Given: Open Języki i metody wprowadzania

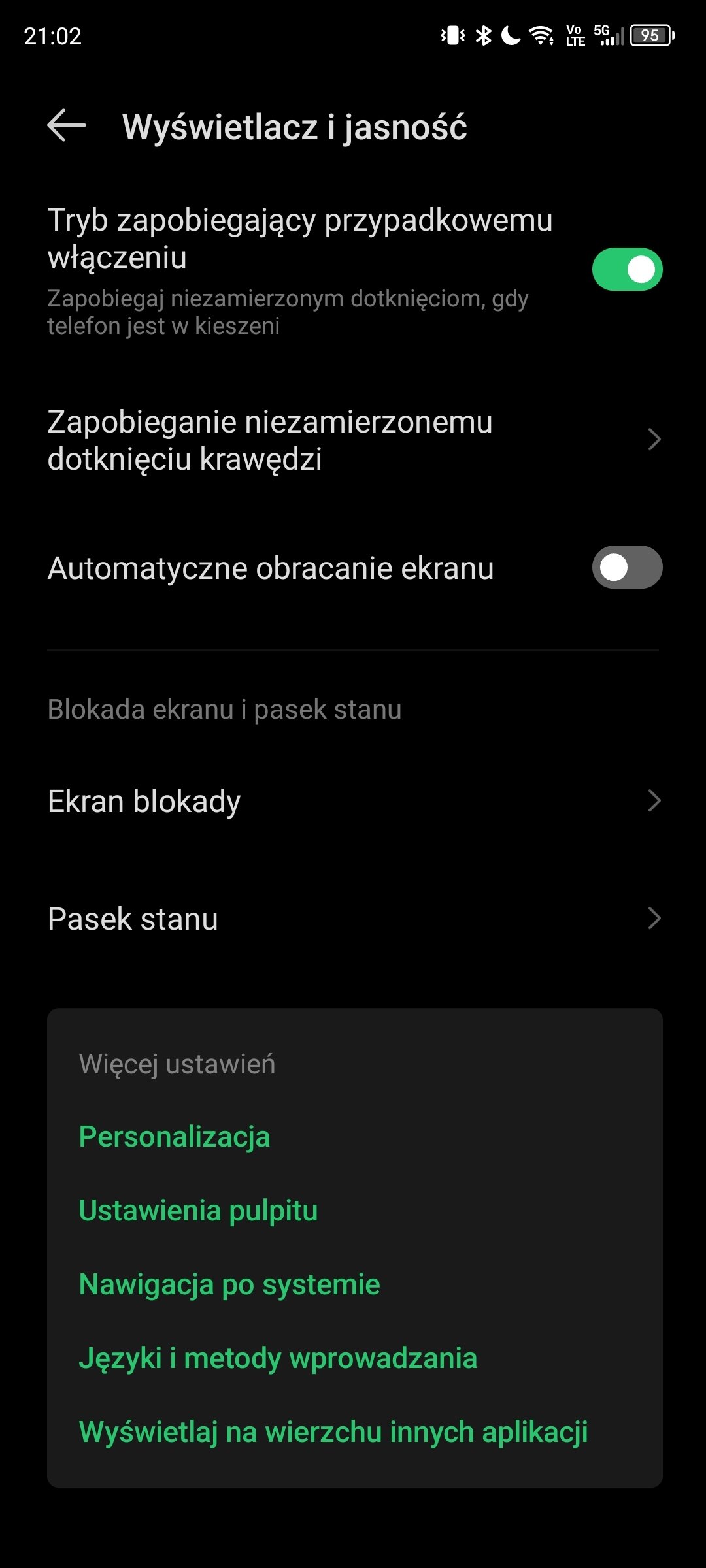Looking at the screenshot, I should point(278,1358).
